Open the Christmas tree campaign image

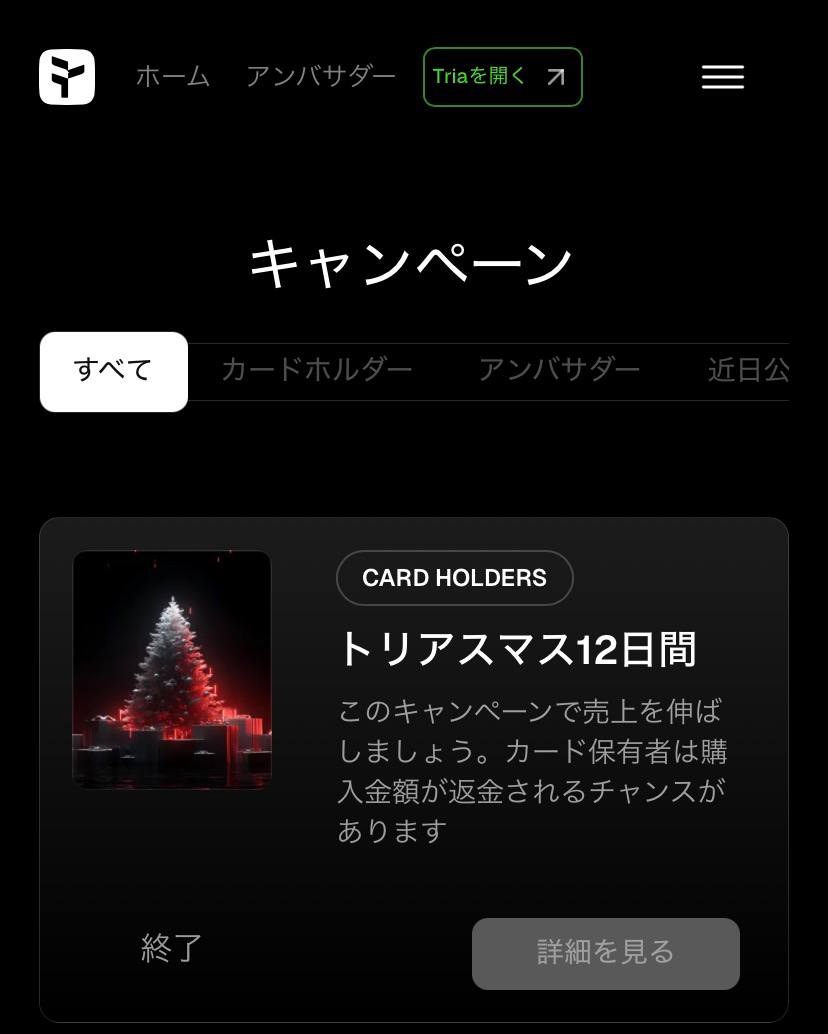tap(172, 669)
